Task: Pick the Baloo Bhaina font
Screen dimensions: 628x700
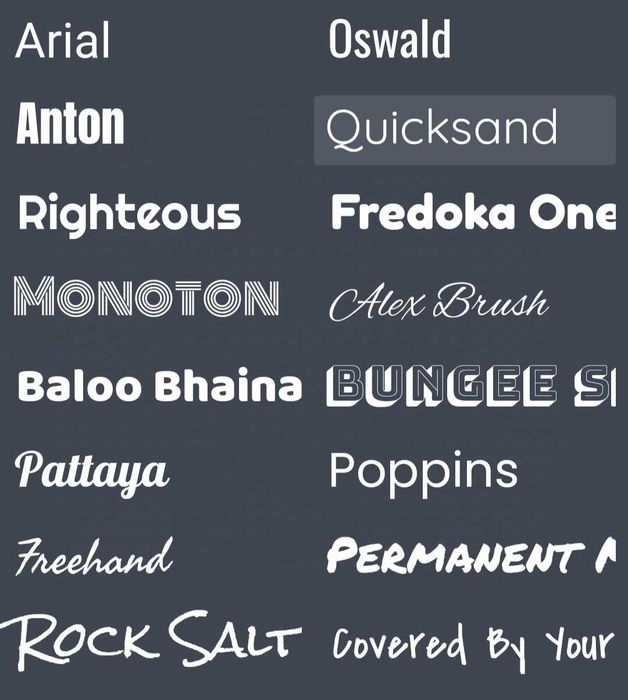Action: pos(159,386)
